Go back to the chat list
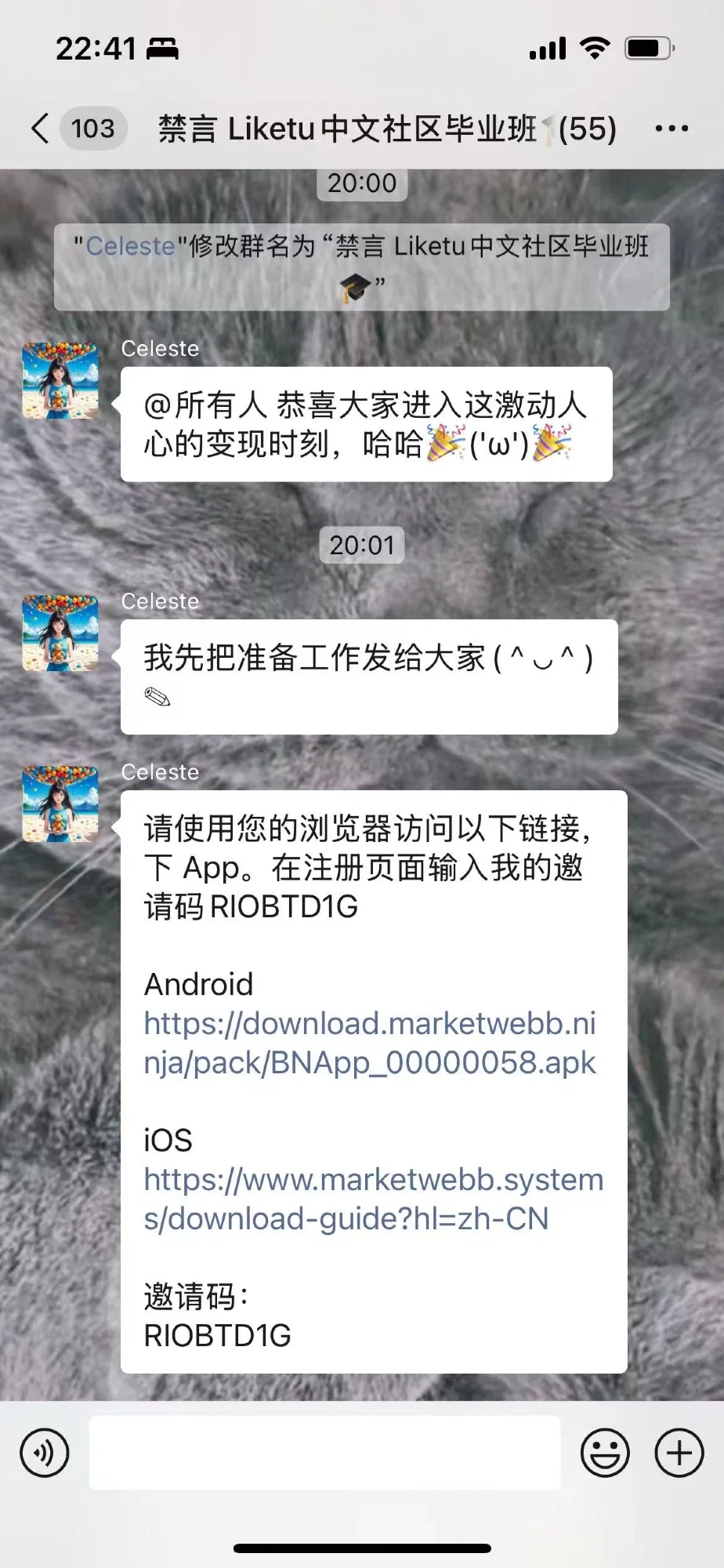The width and height of the screenshot is (724, 1568). [41, 128]
